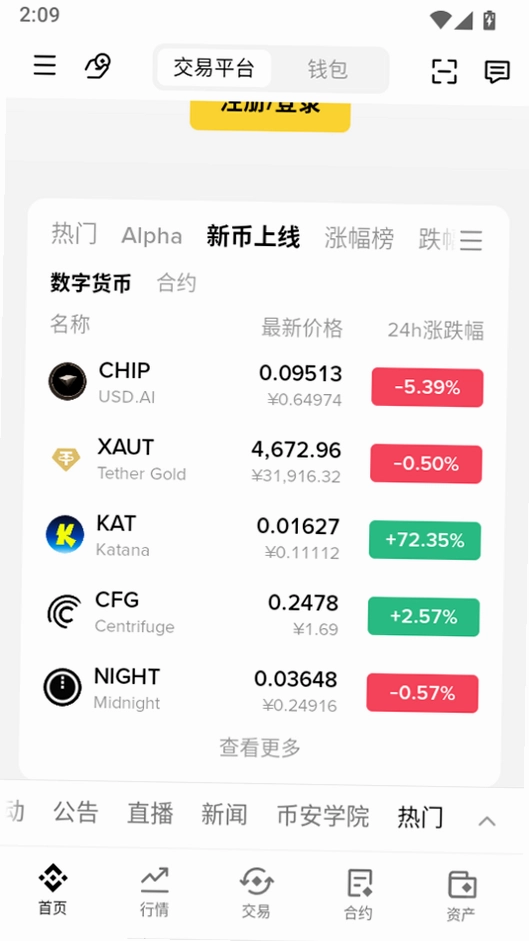Open the NIGHT Midnight row
Viewport: 529px width, 941px height.
261,690
